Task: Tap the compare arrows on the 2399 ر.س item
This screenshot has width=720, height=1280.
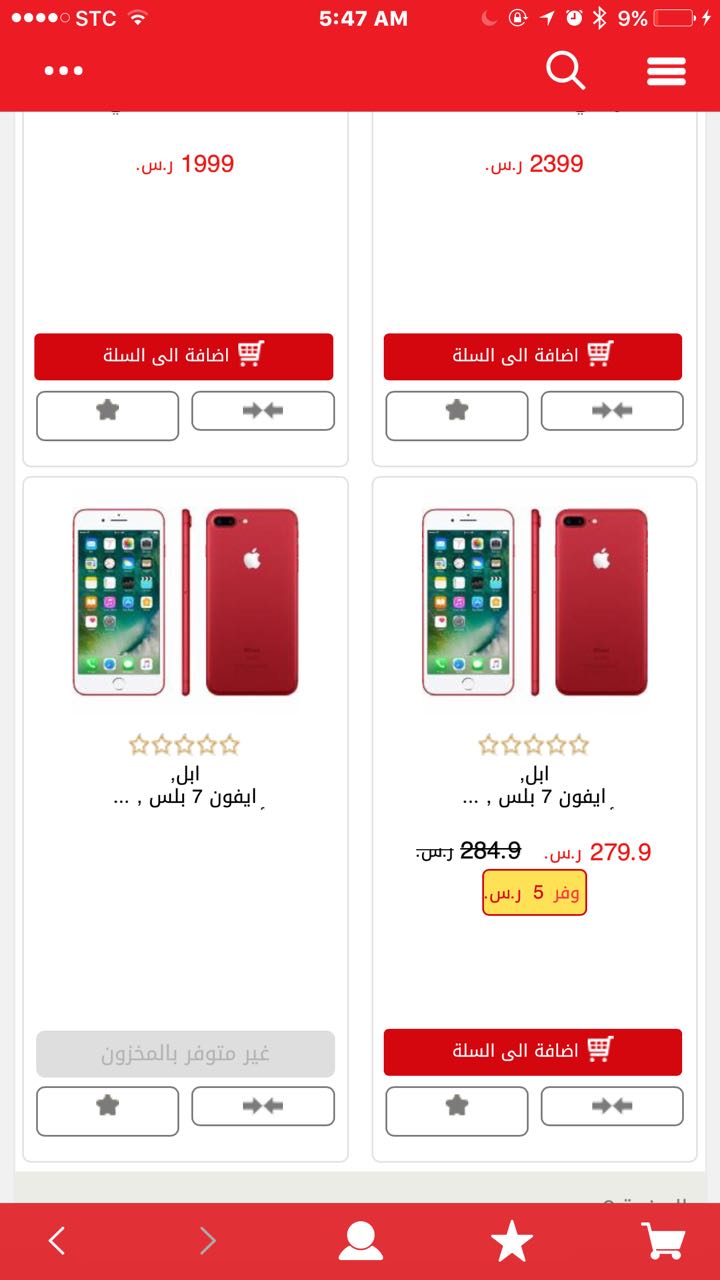Action: click(612, 411)
